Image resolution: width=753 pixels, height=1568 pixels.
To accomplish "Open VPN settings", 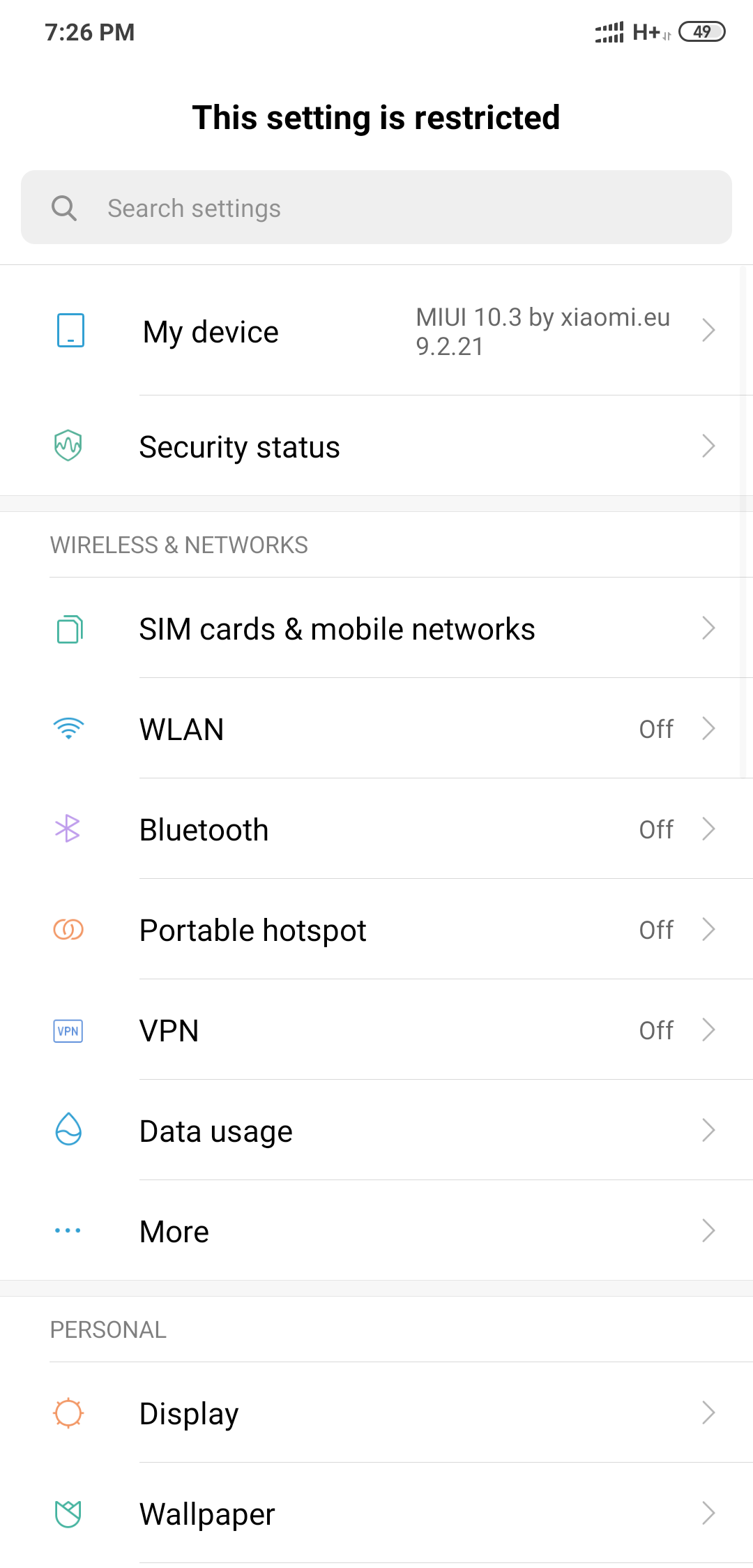I will click(376, 1030).
